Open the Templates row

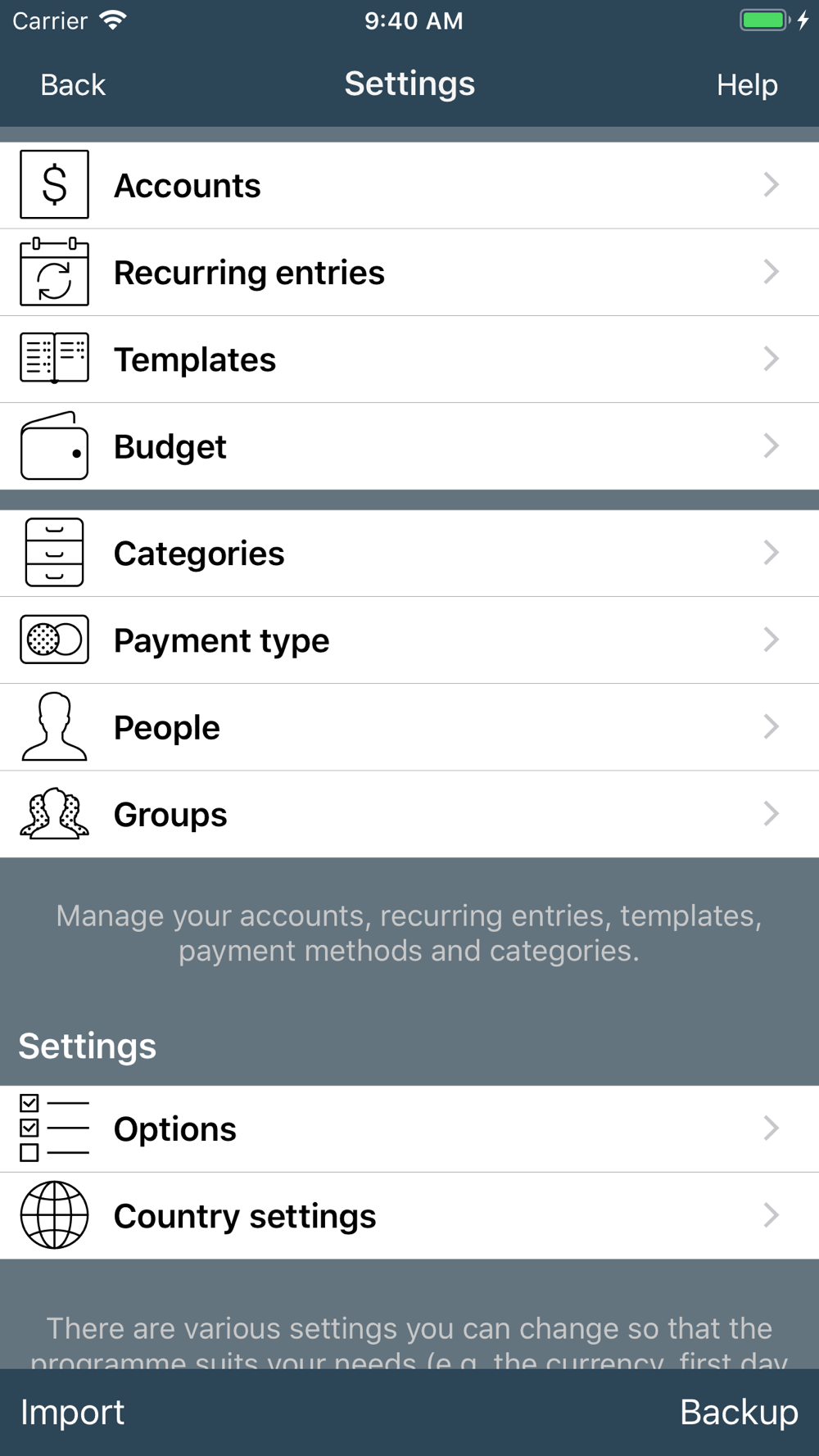tap(409, 359)
